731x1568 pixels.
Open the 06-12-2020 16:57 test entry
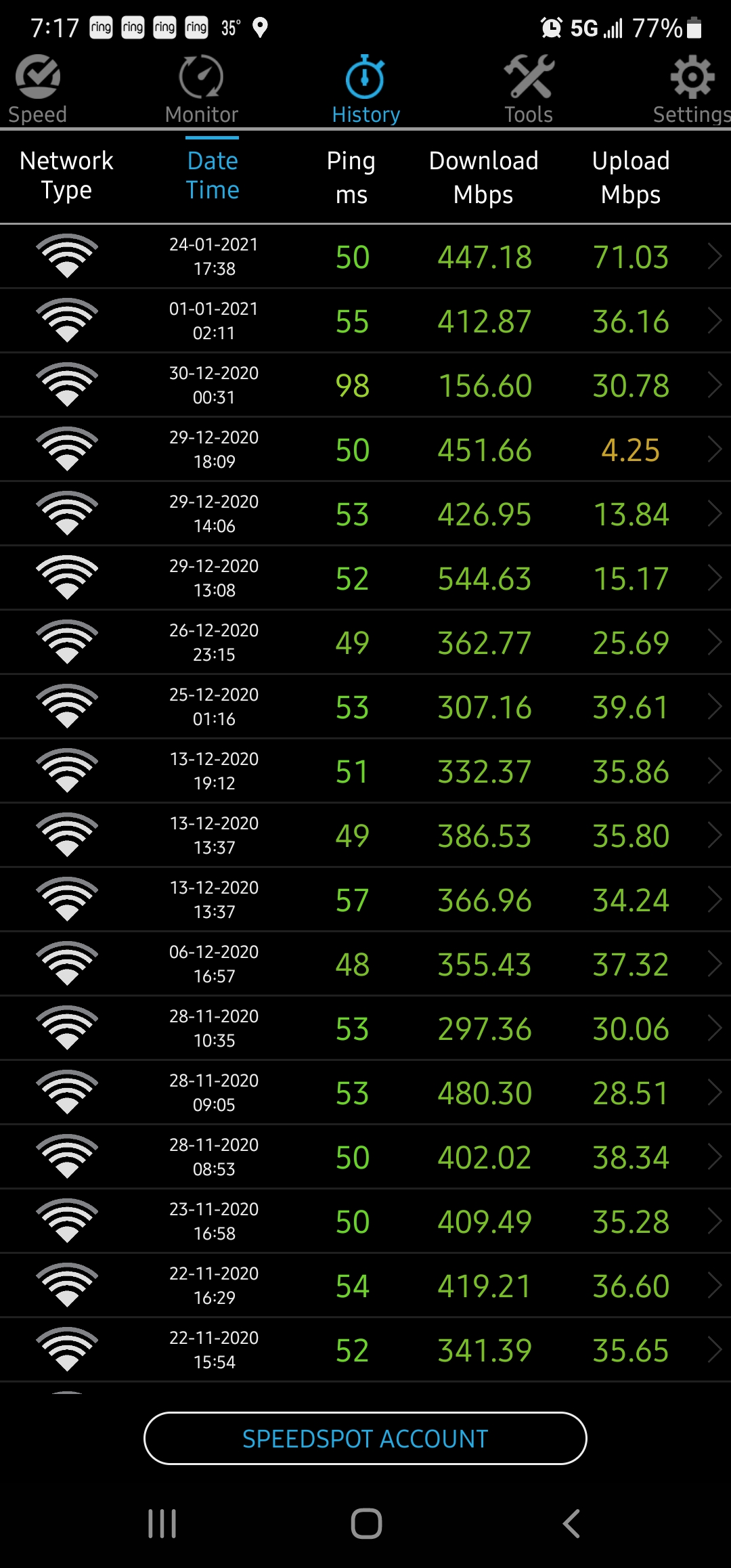point(365,964)
